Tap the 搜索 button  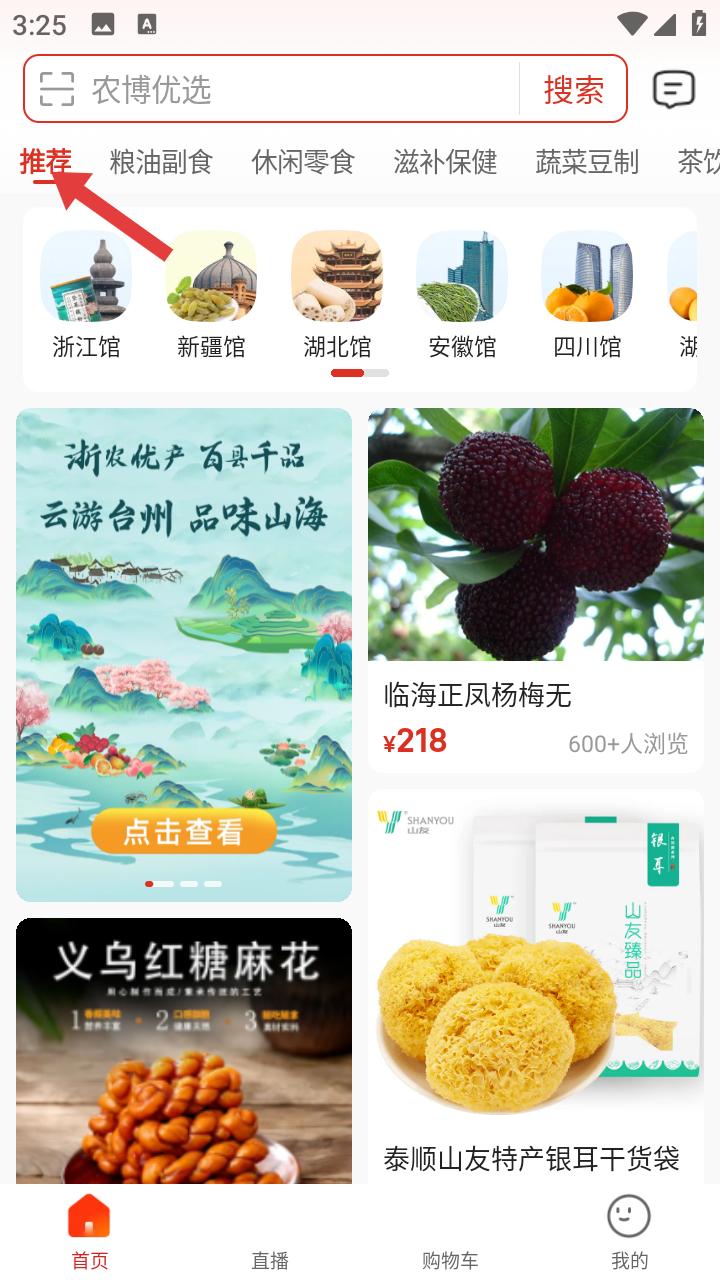coord(573,89)
